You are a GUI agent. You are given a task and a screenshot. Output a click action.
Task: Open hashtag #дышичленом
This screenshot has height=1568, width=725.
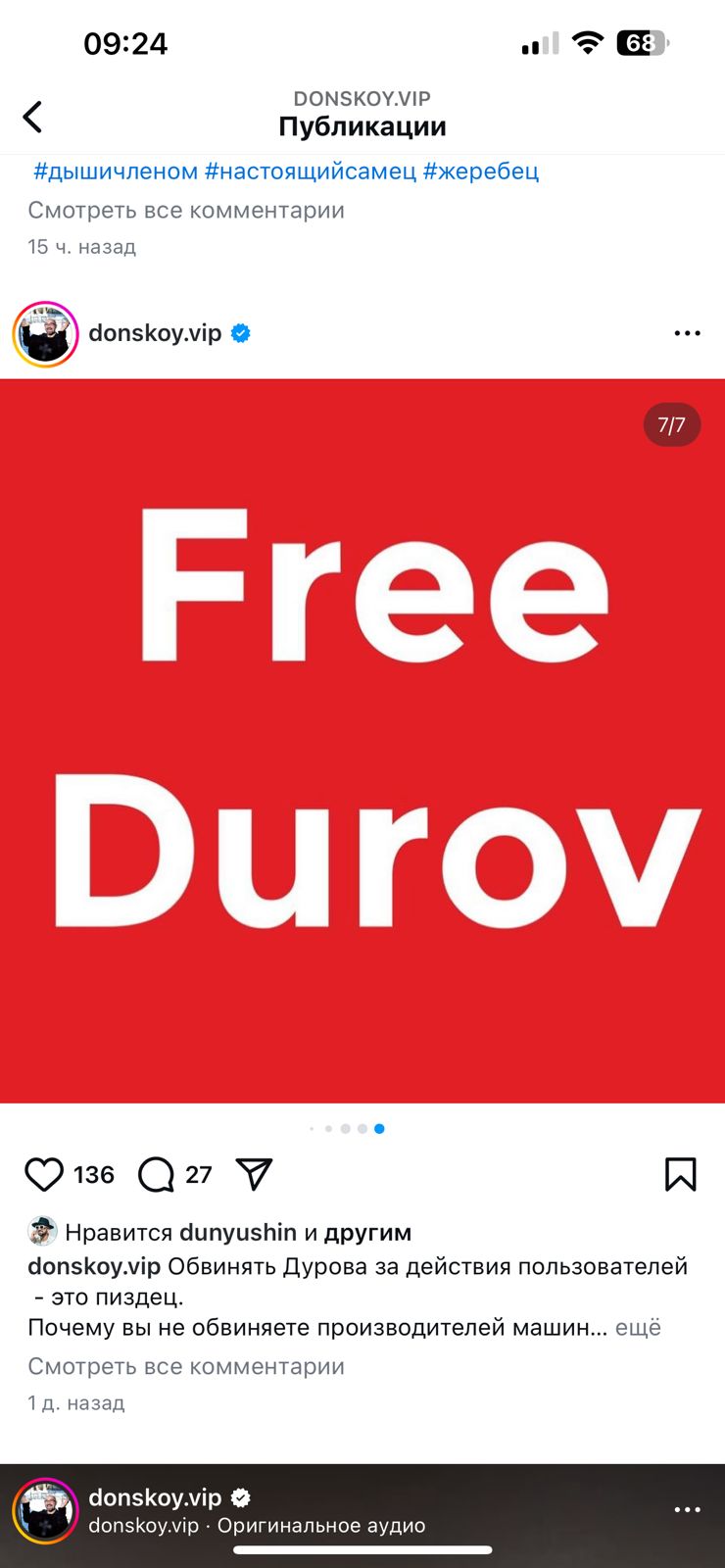[116, 171]
